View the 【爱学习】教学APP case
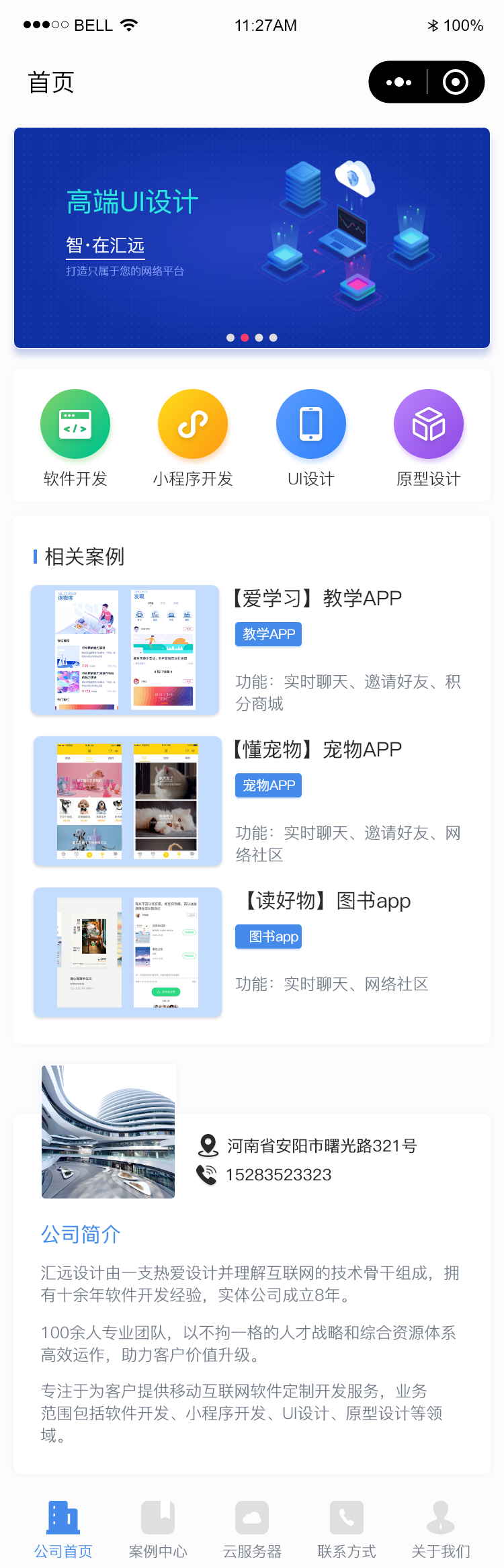Screen dimensions: 504x1568 pos(316,598)
